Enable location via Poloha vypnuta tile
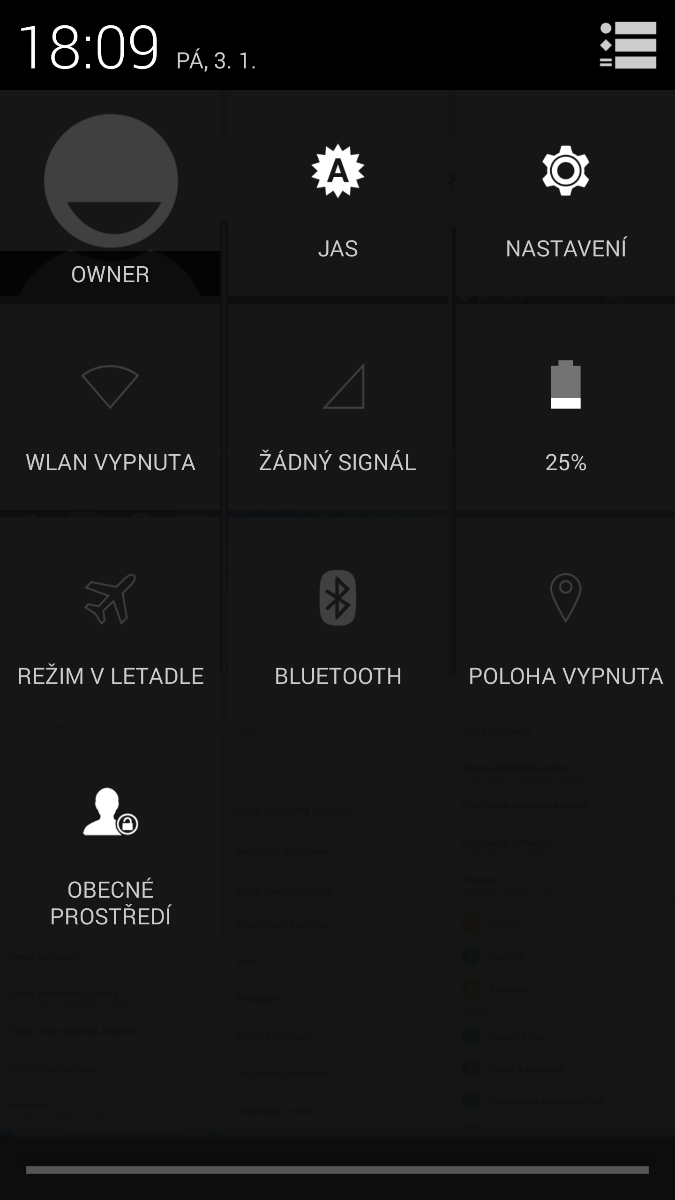Viewport: 675px width, 1200px height. pos(566,624)
